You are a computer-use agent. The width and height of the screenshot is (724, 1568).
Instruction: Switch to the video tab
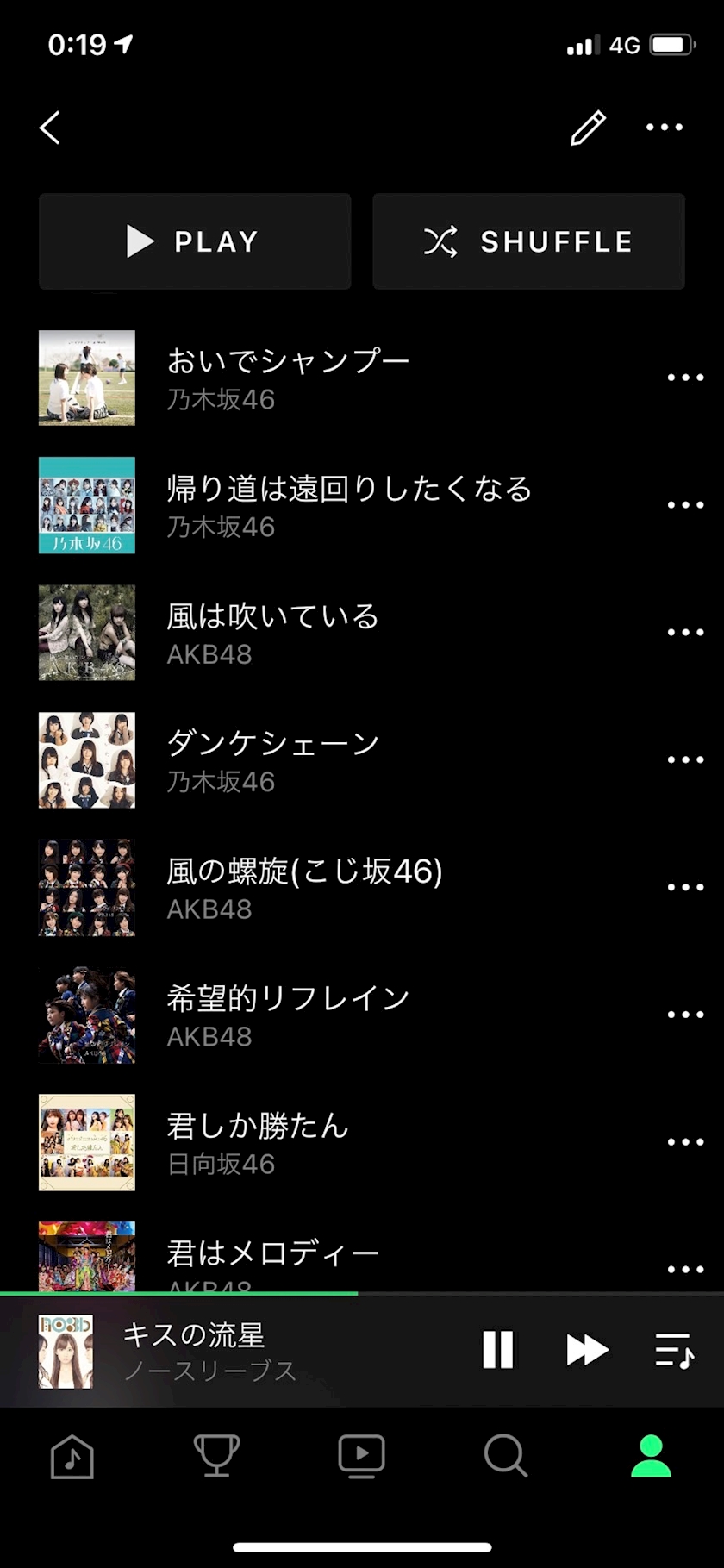pyautogui.click(x=361, y=1457)
